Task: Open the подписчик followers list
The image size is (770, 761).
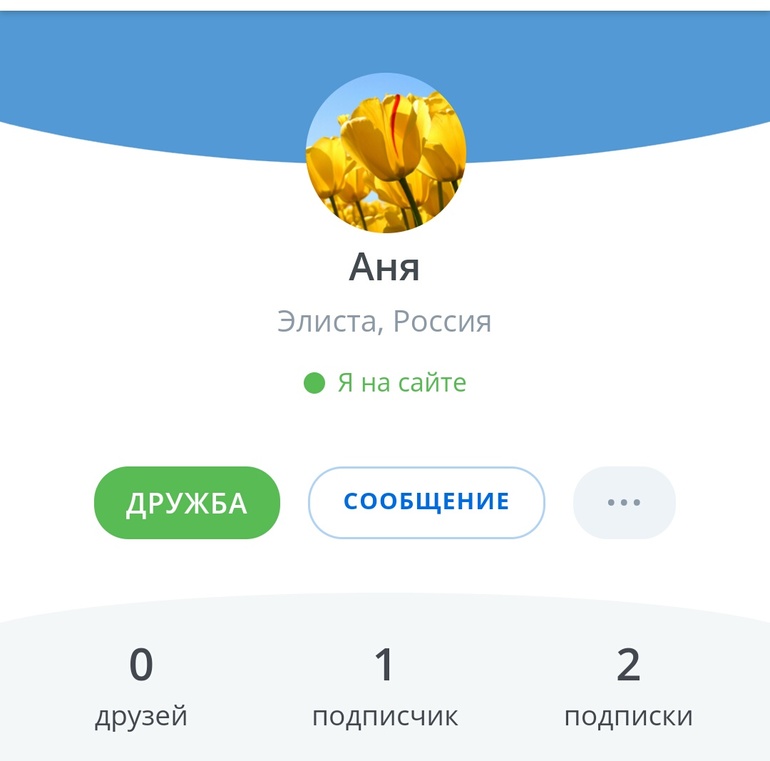Action: 385,687
